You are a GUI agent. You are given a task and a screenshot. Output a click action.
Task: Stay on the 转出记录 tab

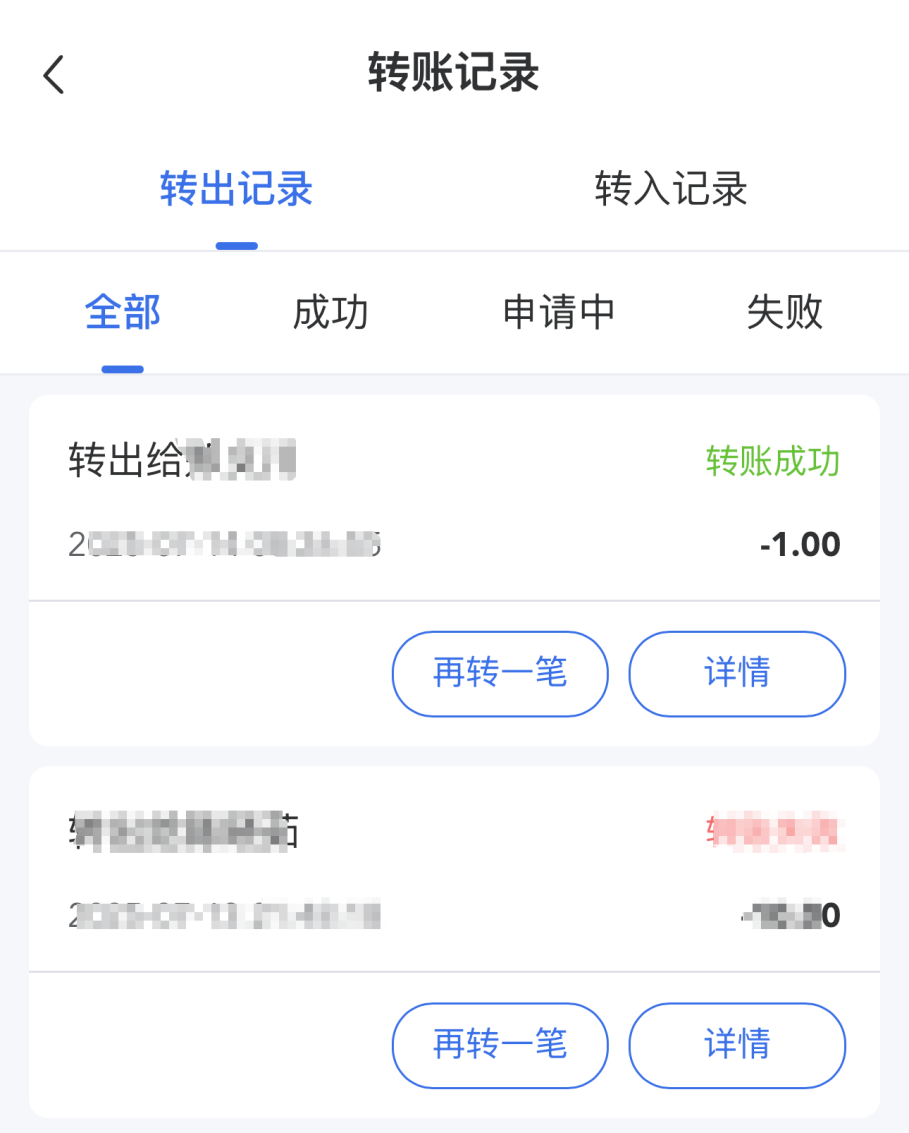pyautogui.click(x=236, y=190)
